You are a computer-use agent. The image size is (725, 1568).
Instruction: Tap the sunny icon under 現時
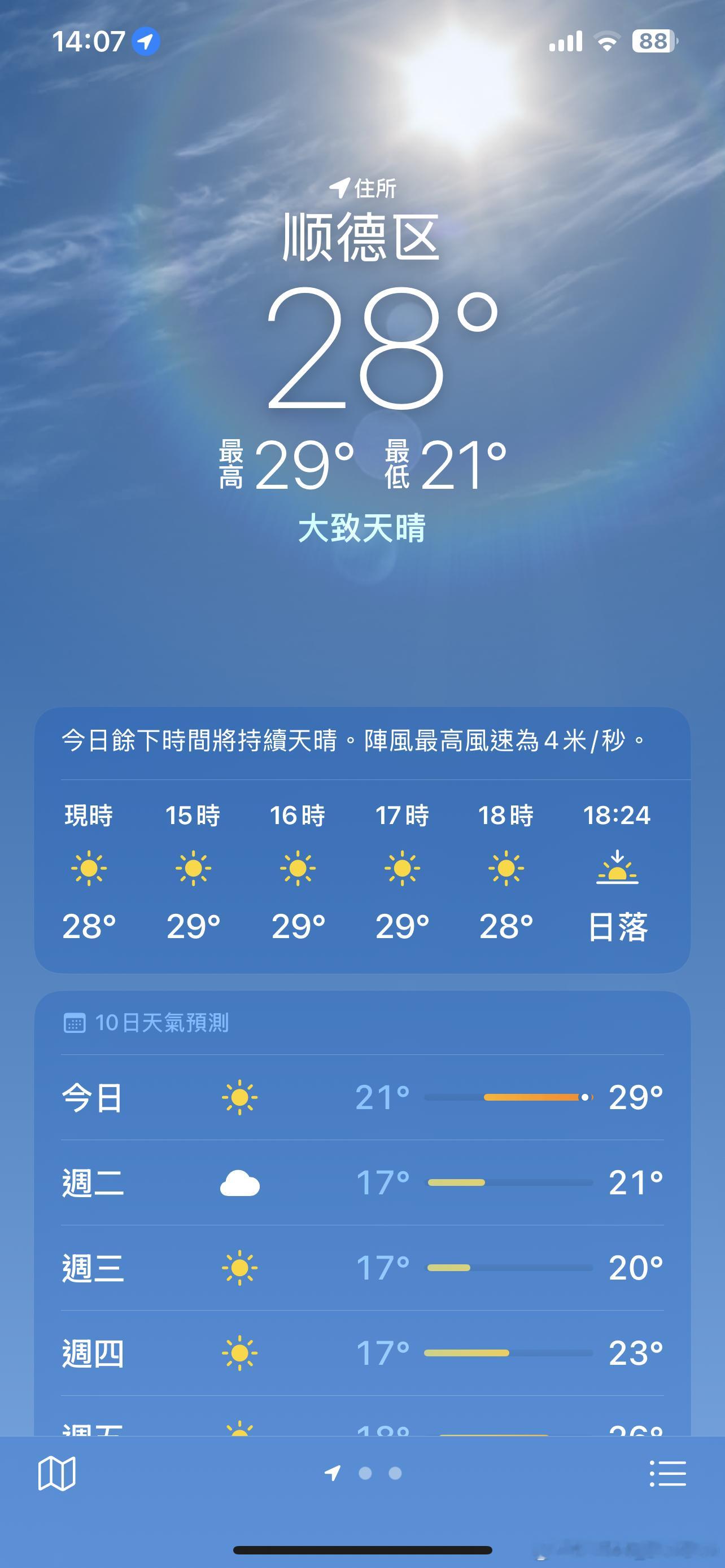(88, 869)
